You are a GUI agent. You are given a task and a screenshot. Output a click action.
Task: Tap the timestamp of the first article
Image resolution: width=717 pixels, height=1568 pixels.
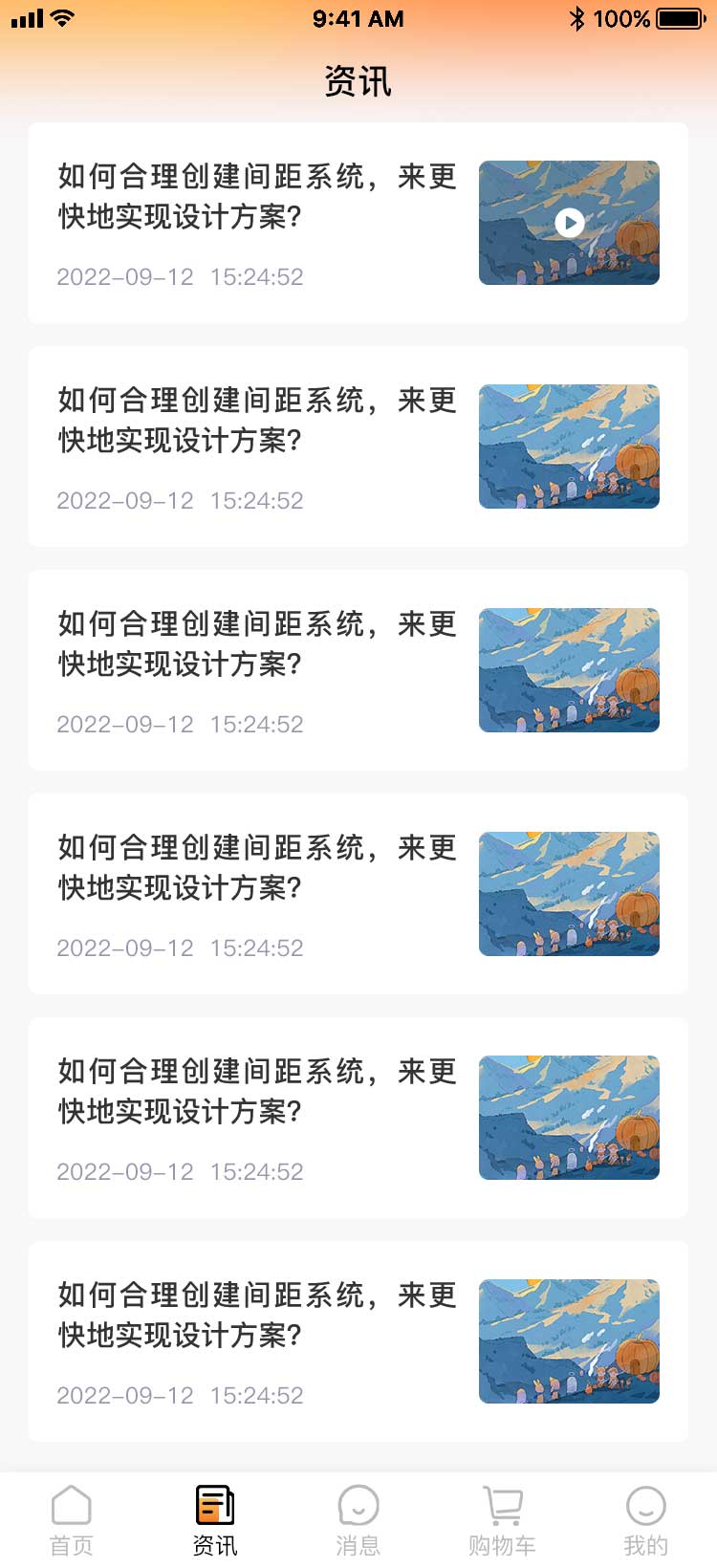(180, 277)
